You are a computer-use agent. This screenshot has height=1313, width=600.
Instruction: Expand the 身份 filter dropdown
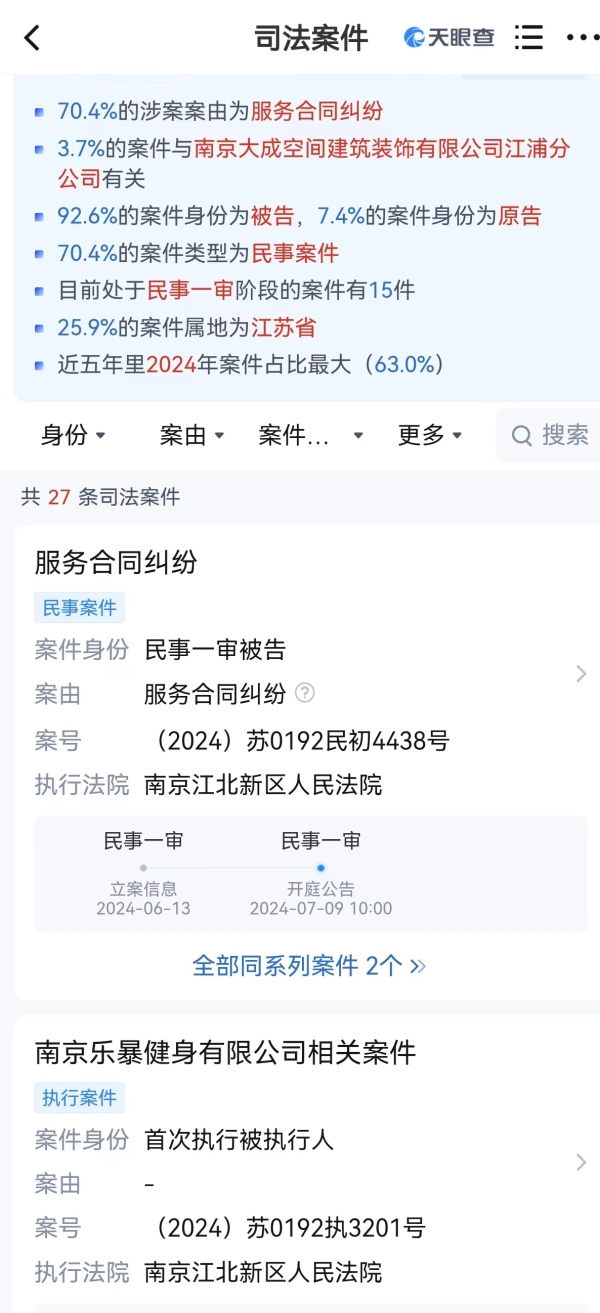pos(73,435)
